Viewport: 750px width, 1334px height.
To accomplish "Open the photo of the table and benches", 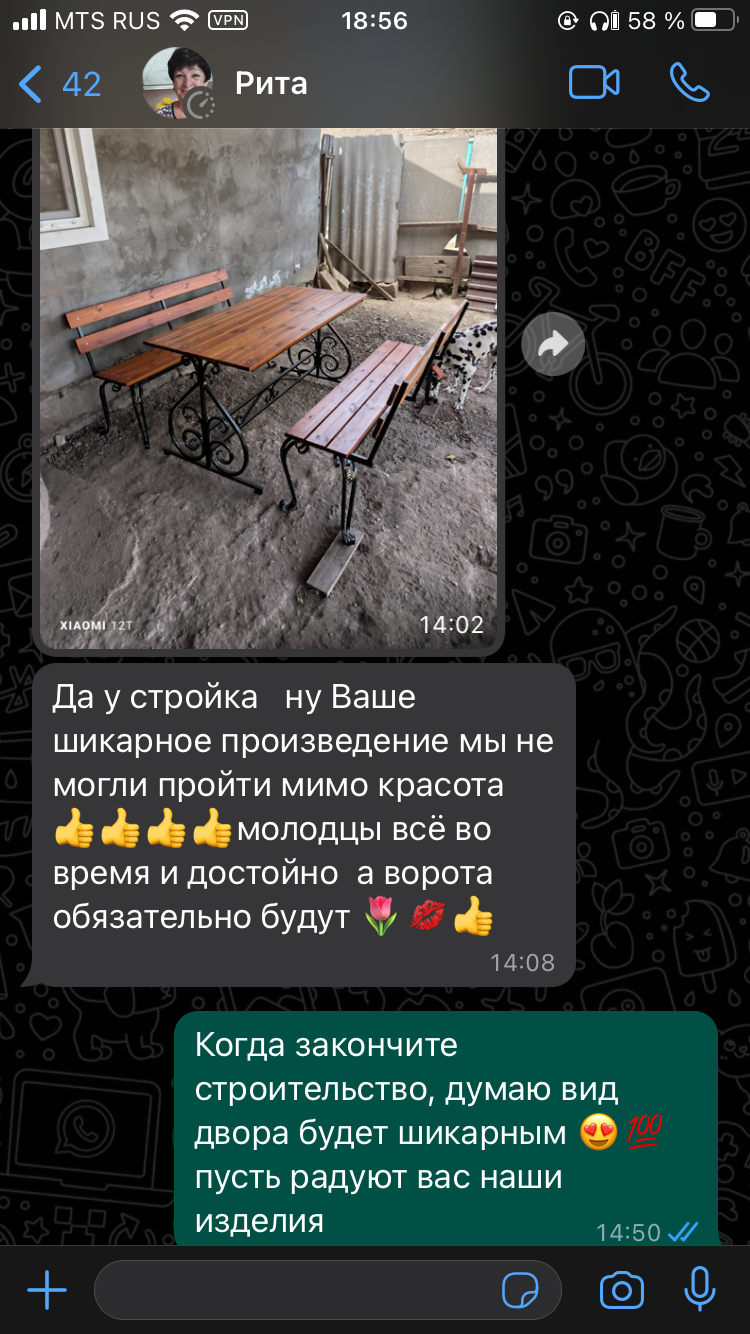I will [268, 380].
